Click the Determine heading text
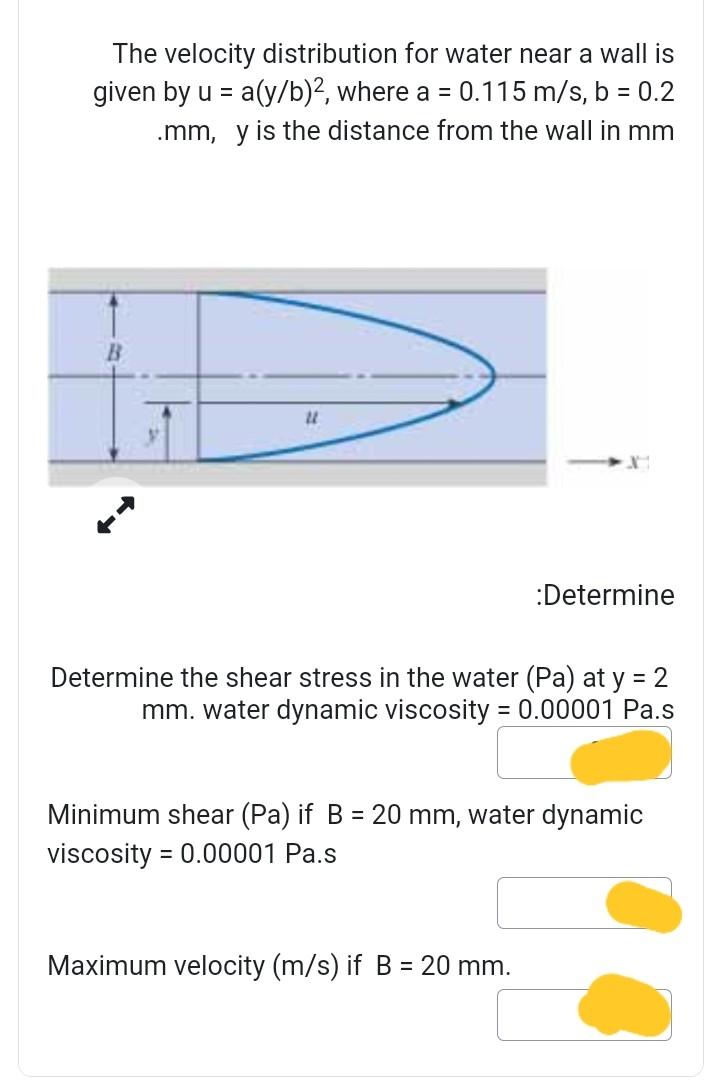 click(x=604, y=595)
